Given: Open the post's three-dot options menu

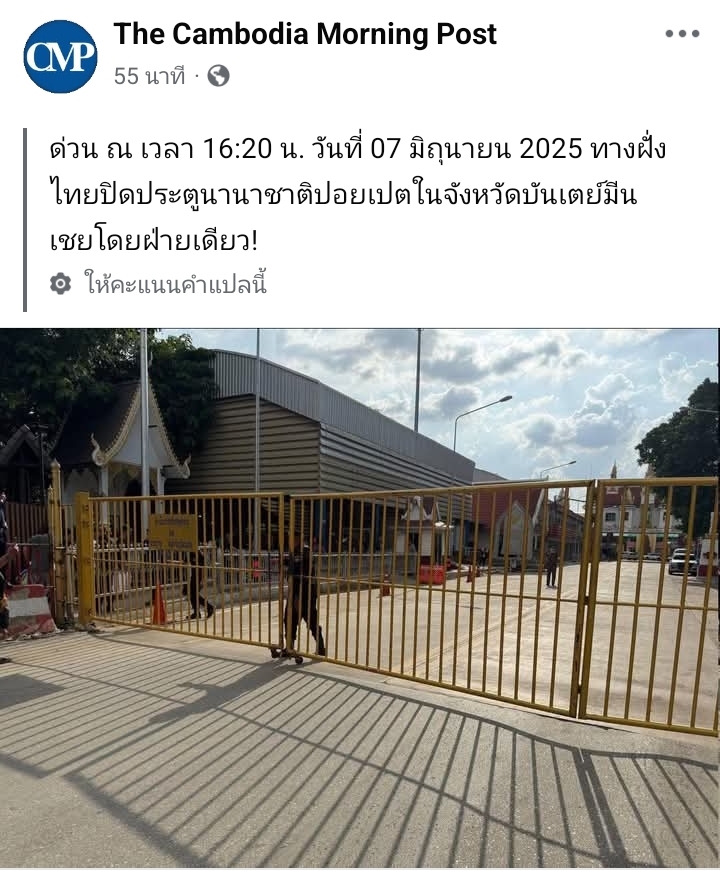Looking at the screenshot, I should (682, 34).
